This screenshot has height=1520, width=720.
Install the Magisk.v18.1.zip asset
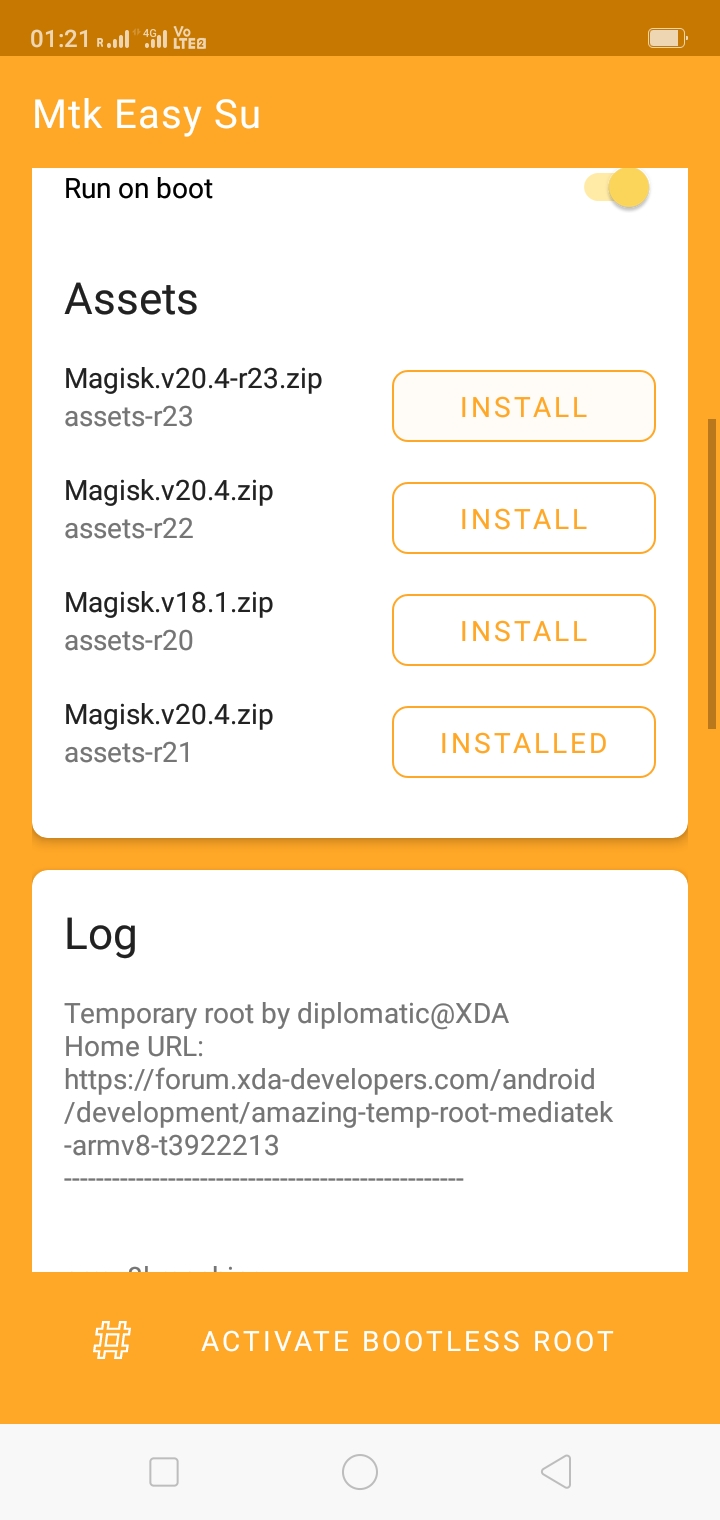pyautogui.click(x=523, y=630)
